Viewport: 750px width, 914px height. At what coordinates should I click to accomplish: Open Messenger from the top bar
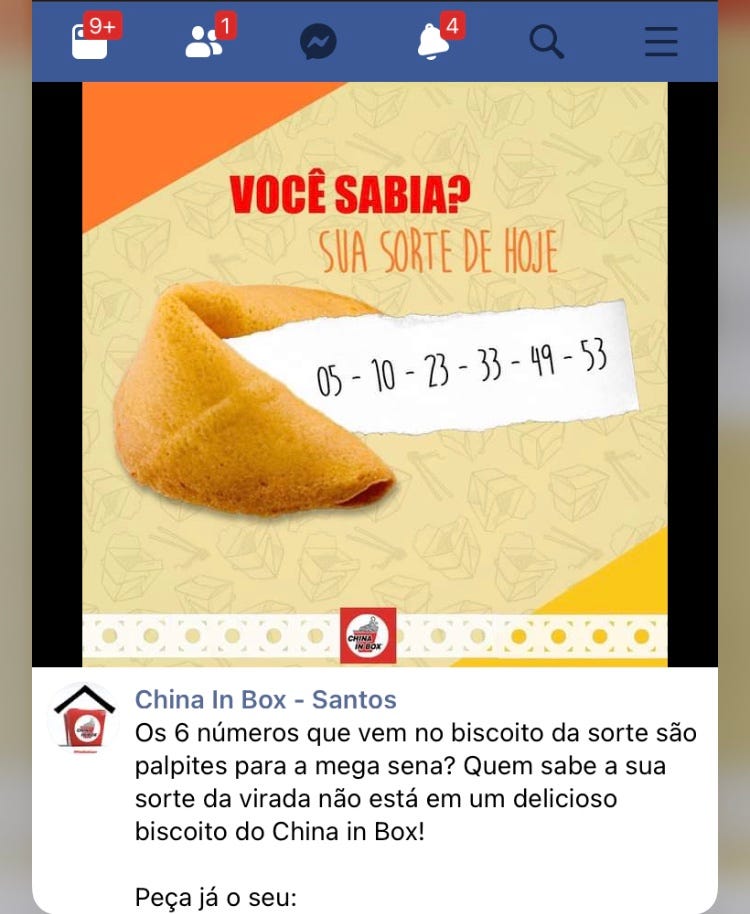pos(318,42)
